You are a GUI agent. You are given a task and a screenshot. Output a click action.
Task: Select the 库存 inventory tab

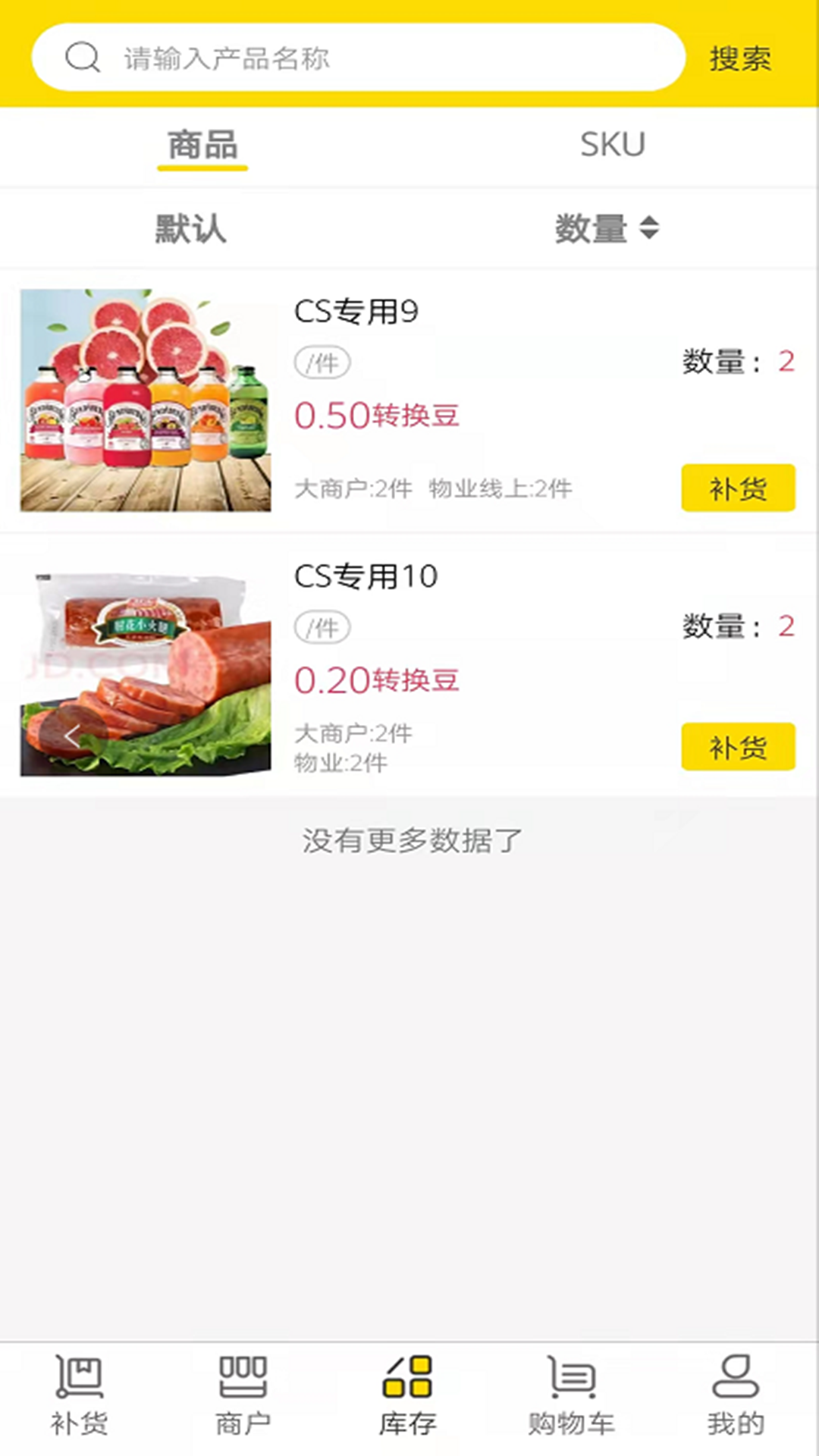click(x=408, y=1396)
